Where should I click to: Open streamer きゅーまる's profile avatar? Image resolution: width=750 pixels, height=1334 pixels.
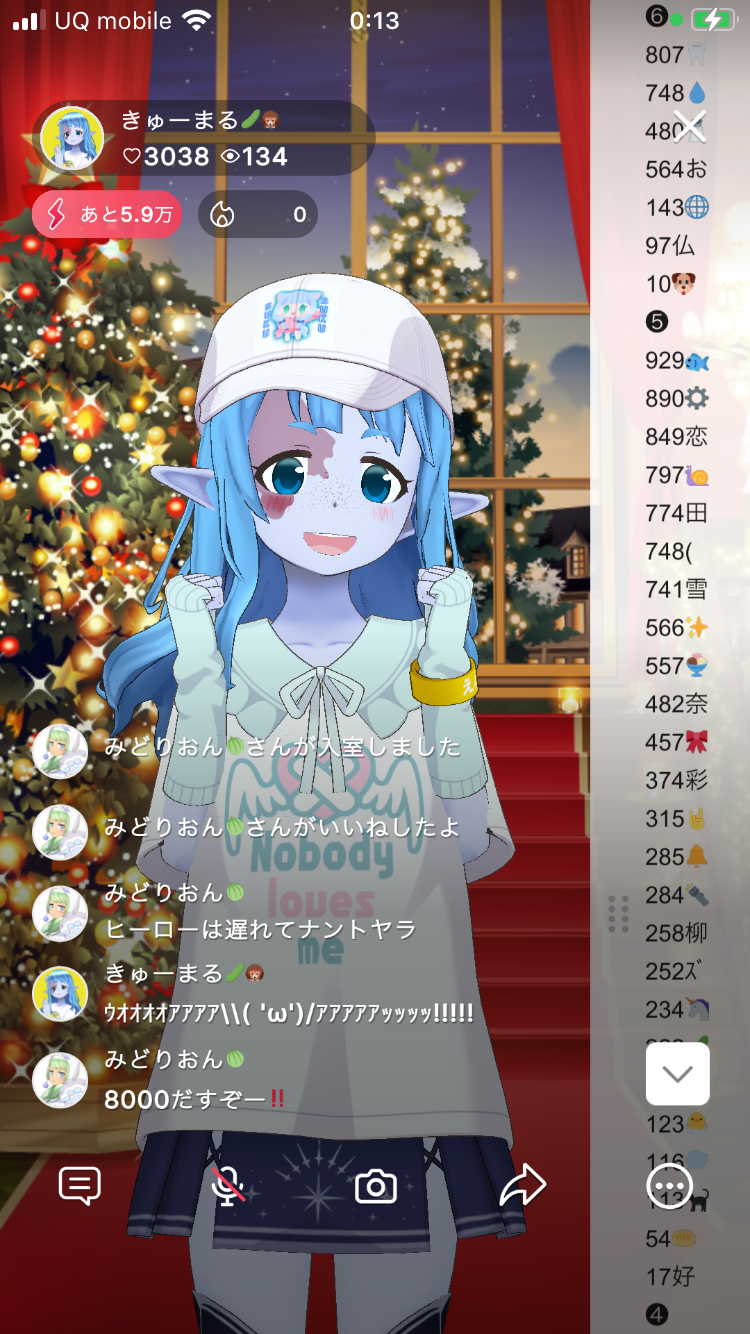pyautogui.click(x=72, y=139)
